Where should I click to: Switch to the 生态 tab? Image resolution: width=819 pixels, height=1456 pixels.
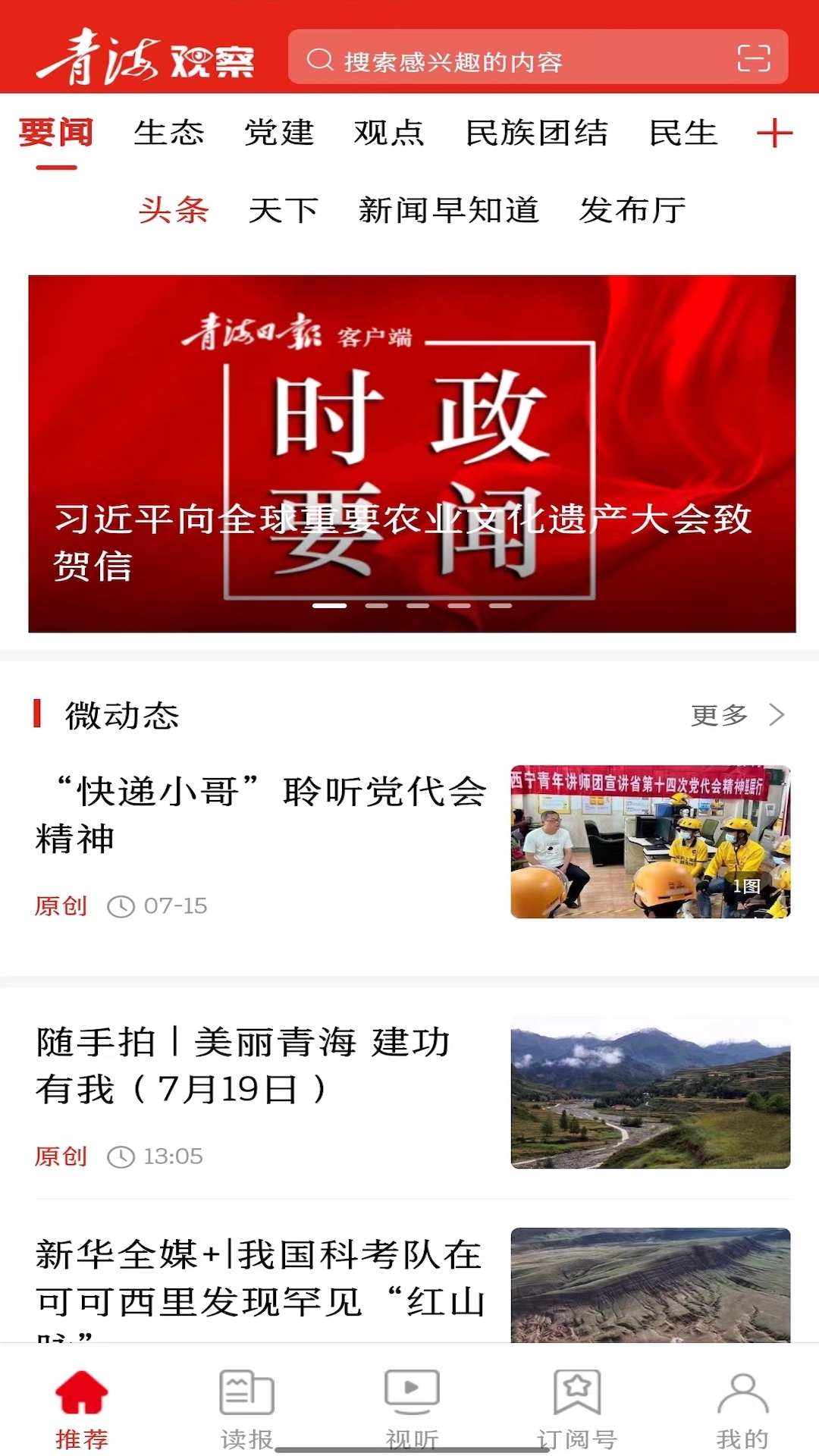(169, 133)
